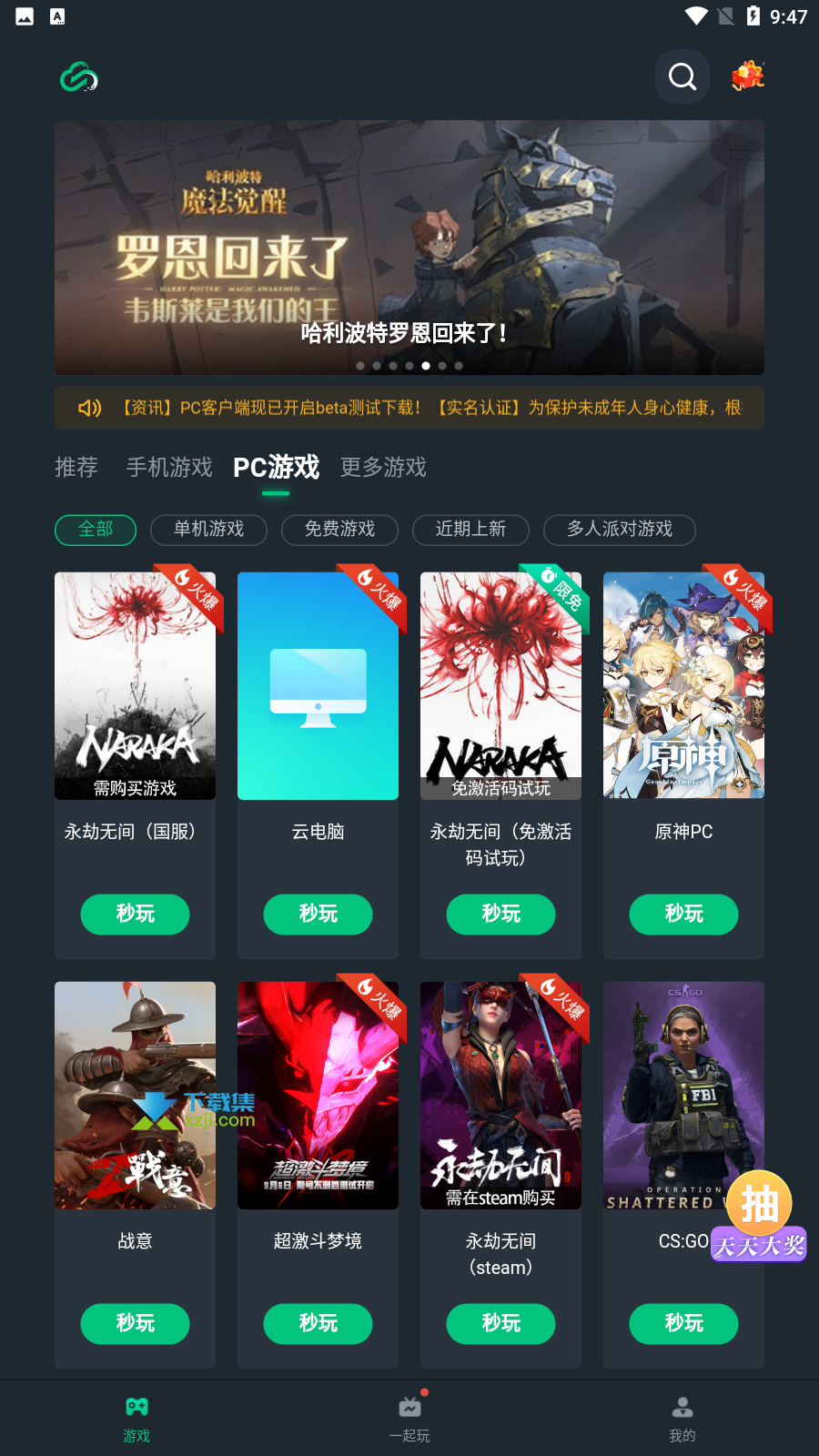Select the 近期上新 filter chip
This screenshot has height=1456, width=819.
point(470,530)
